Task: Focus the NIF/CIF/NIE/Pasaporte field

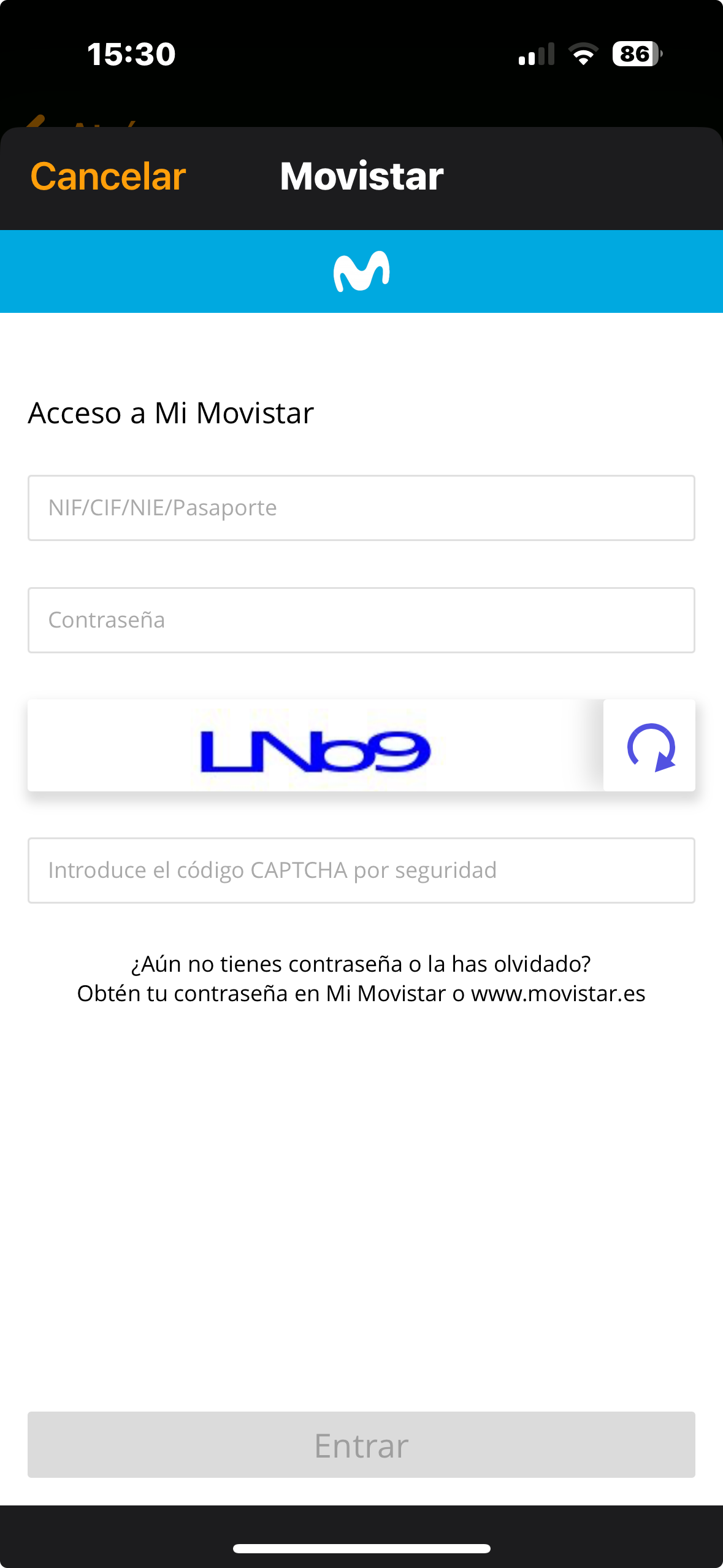Action: point(361,508)
